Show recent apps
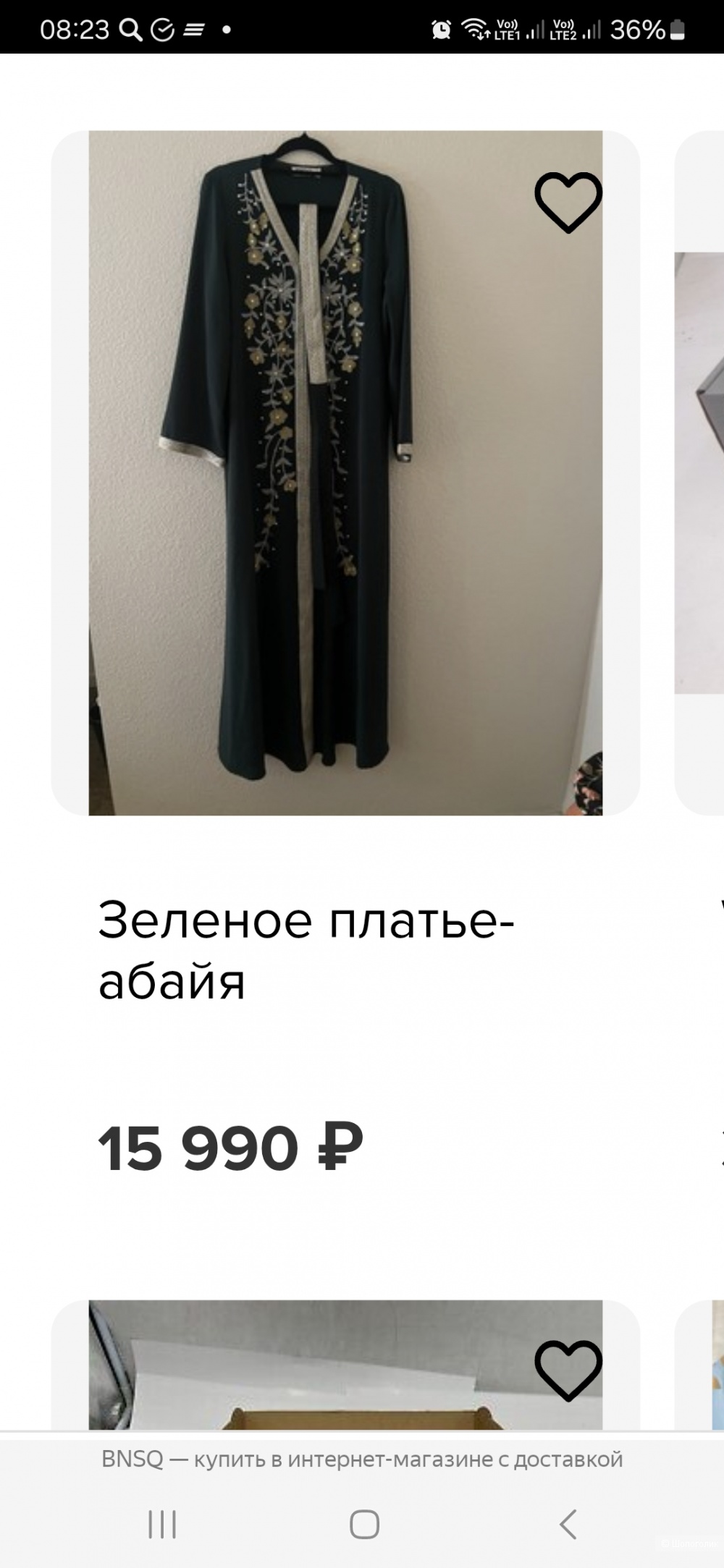Screen dimensions: 724x1568 pyautogui.click(x=162, y=1524)
